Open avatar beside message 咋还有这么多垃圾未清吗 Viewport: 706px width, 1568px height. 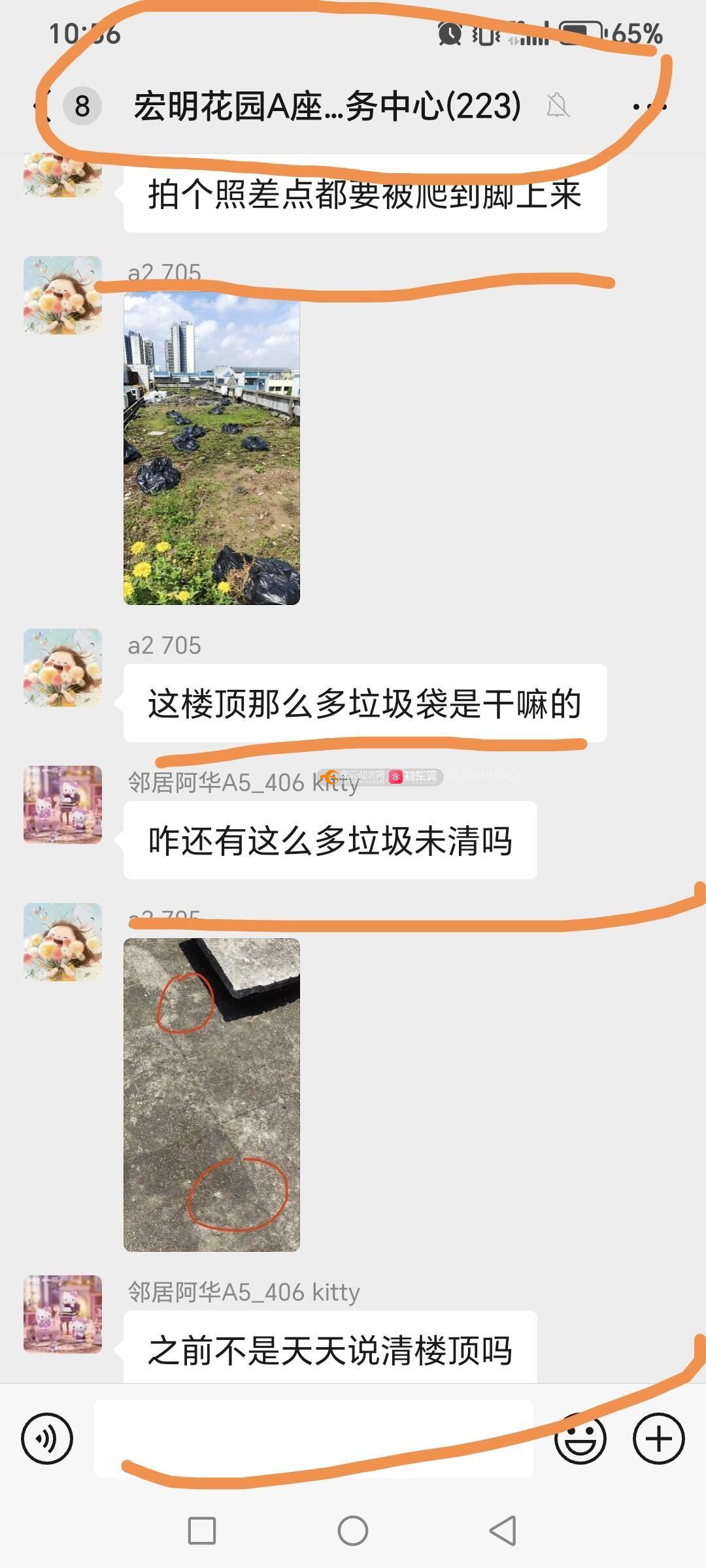[63, 805]
